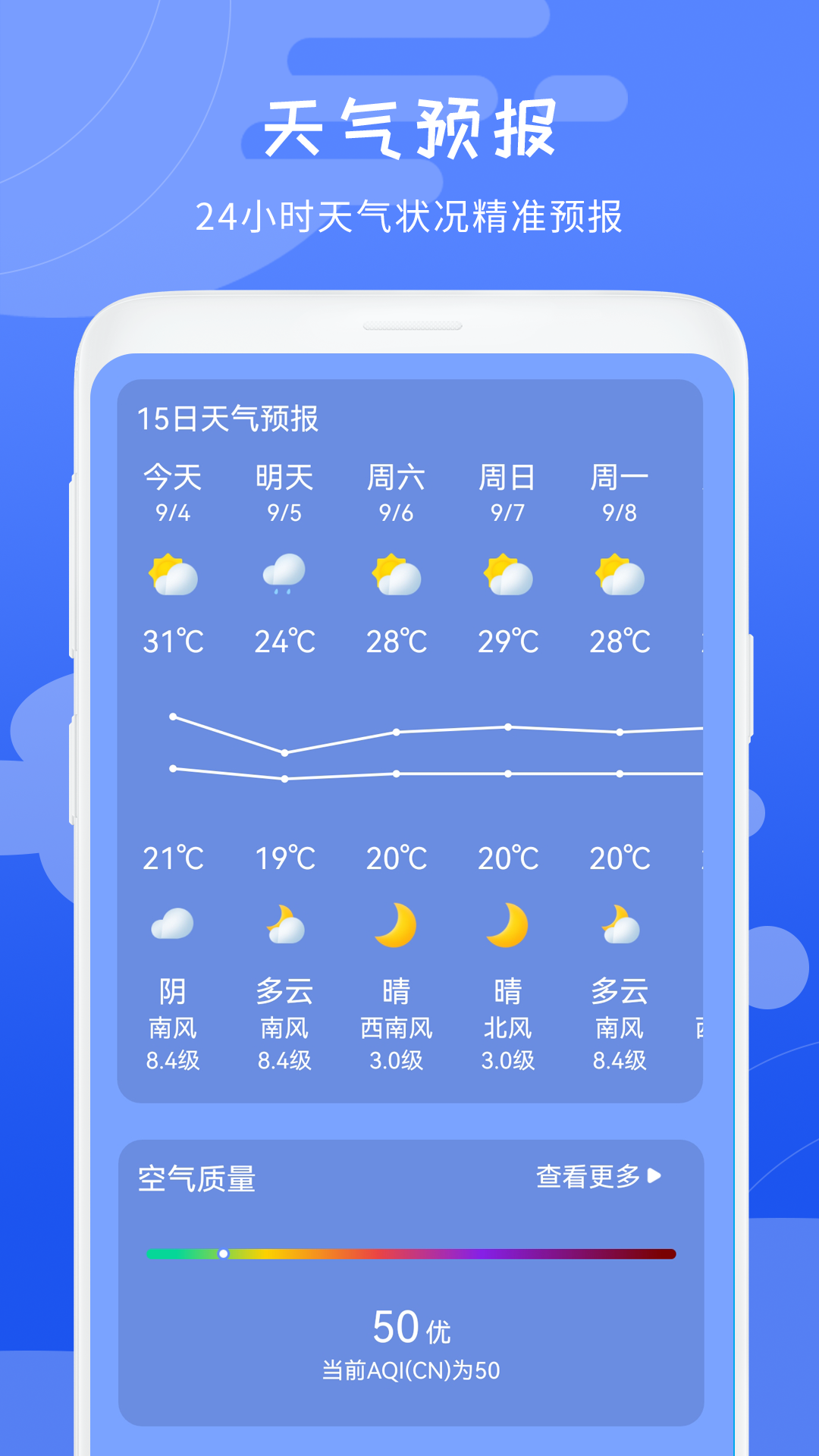Click the 多云 icon in the 周一 column

coord(618,927)
